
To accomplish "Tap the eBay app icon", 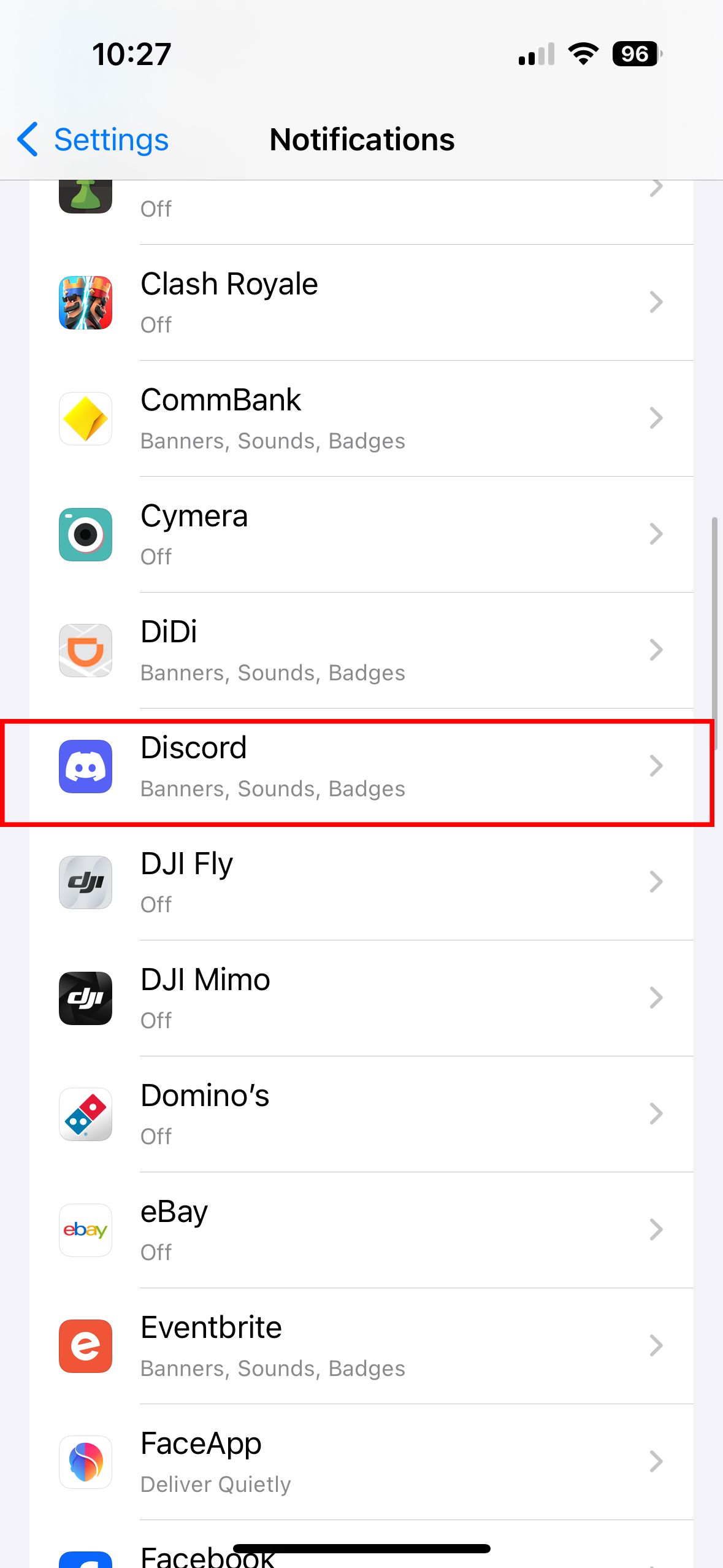I will [x=85, y=1230].
